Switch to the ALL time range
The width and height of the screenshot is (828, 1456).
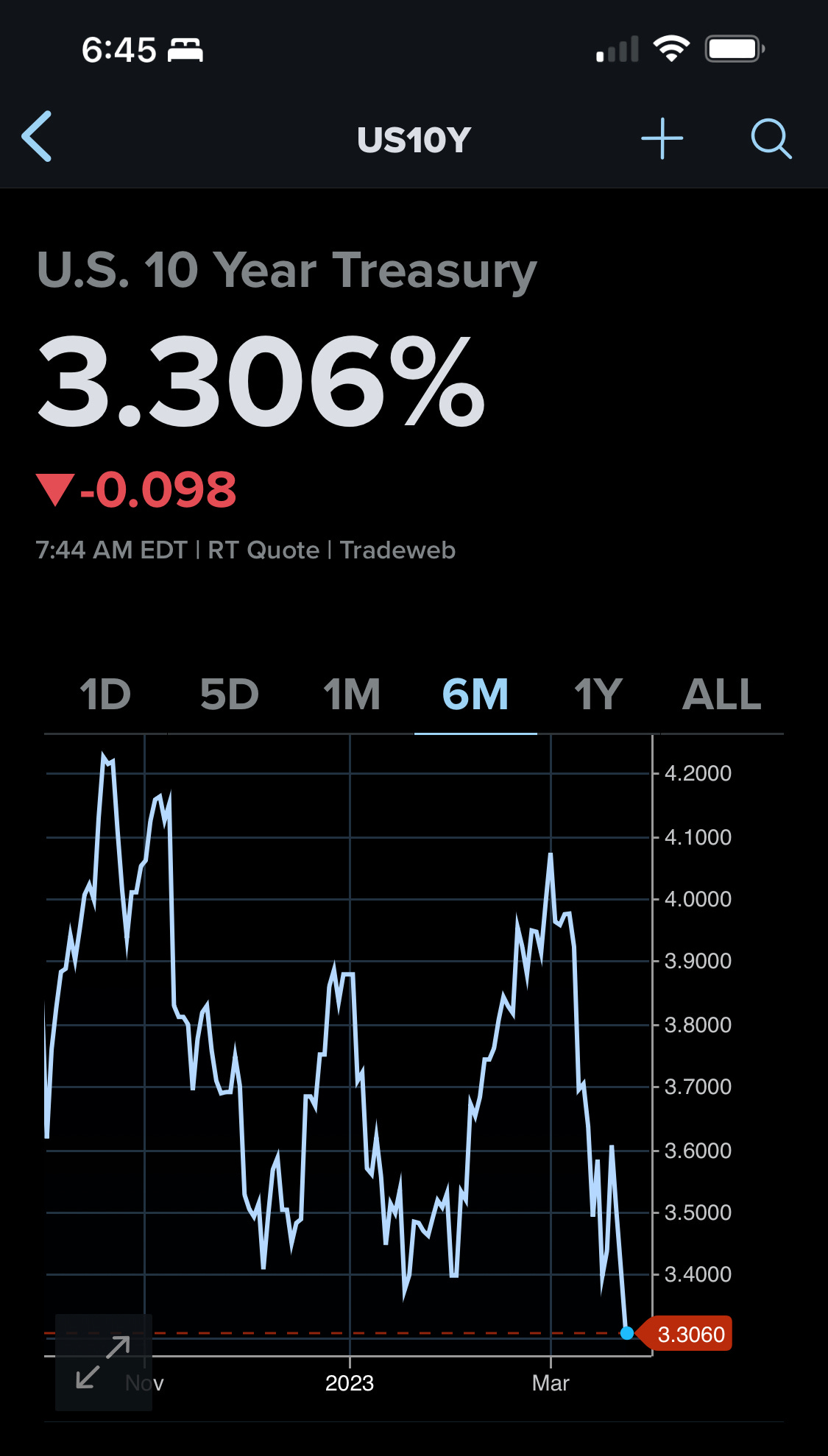[x=722, y=695]
